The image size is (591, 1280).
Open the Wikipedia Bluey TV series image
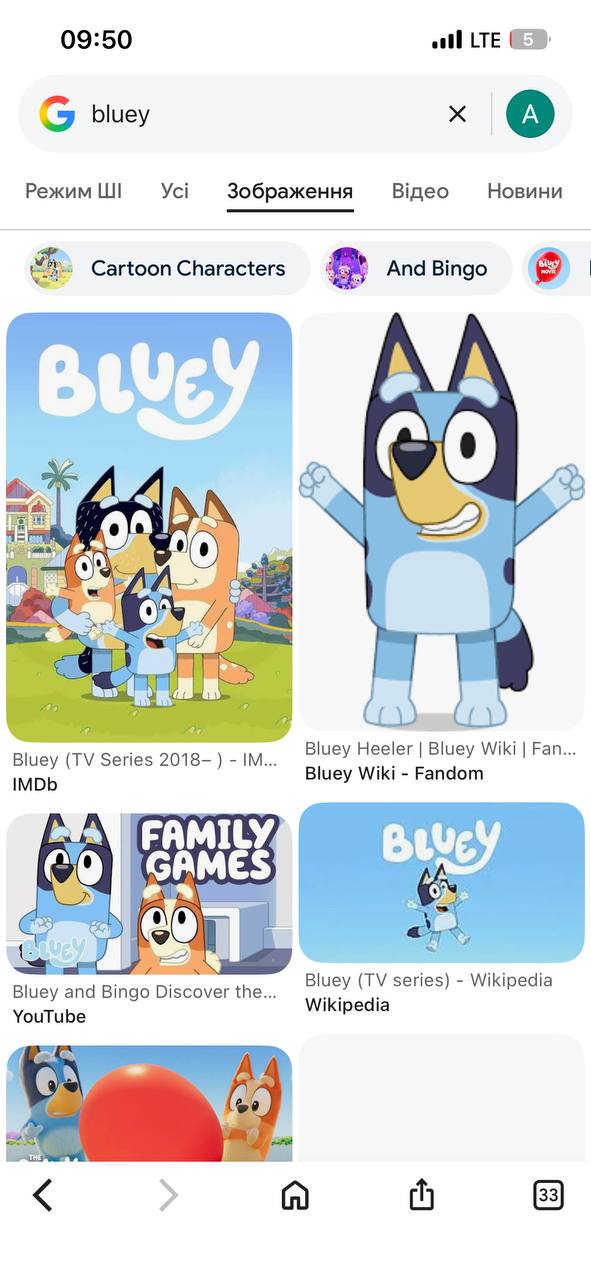pos(441,883)
